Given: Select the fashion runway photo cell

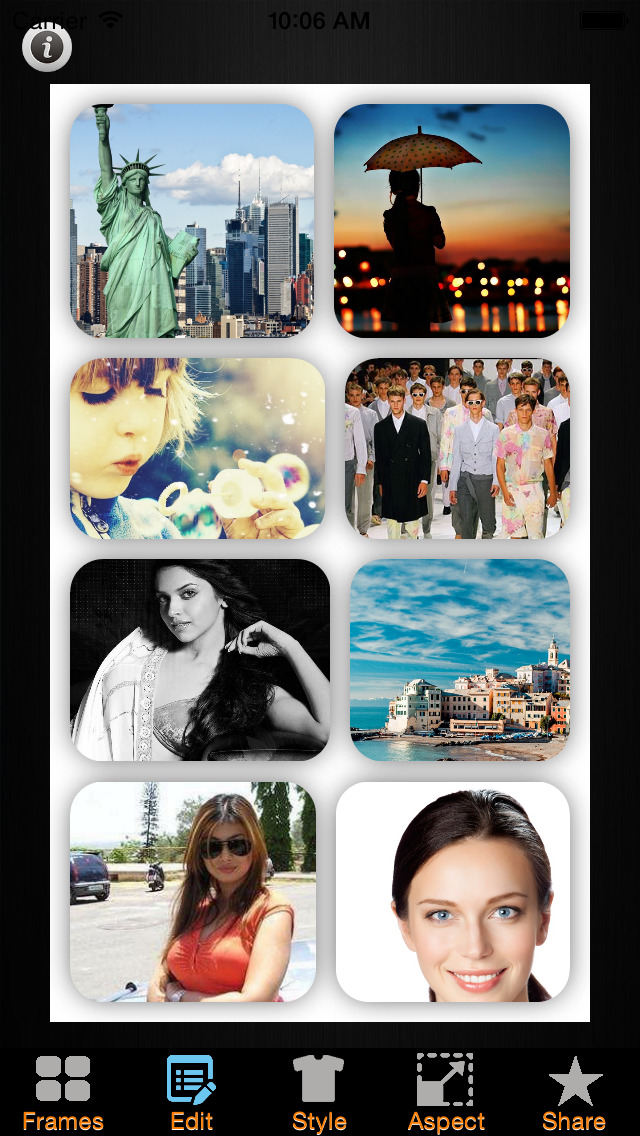Looking at the screenshot, I should tap(458, 448).
